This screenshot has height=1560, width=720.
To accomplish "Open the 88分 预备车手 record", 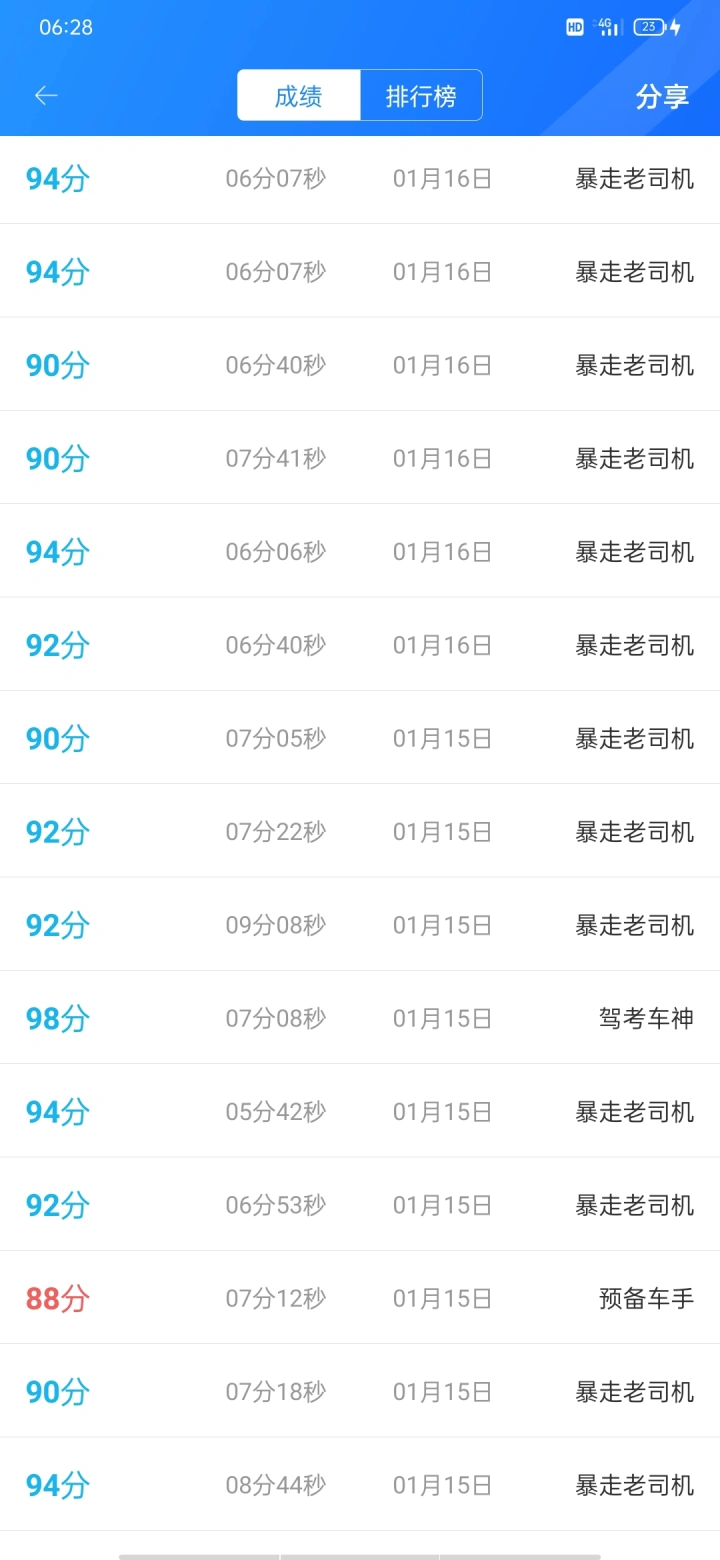I will tap(360, 1298).
